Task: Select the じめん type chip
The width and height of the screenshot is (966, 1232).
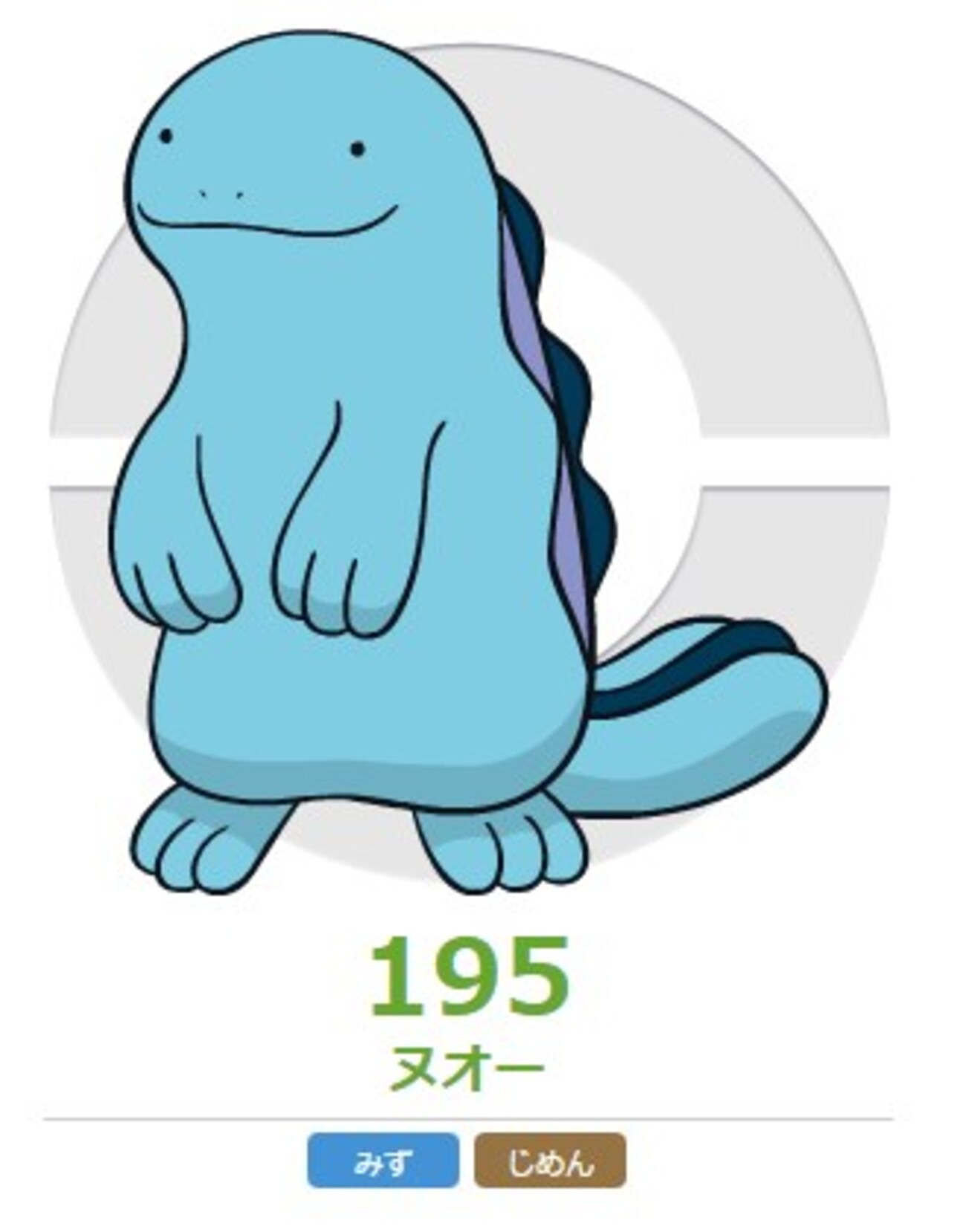Action: tap(550, 1159)
